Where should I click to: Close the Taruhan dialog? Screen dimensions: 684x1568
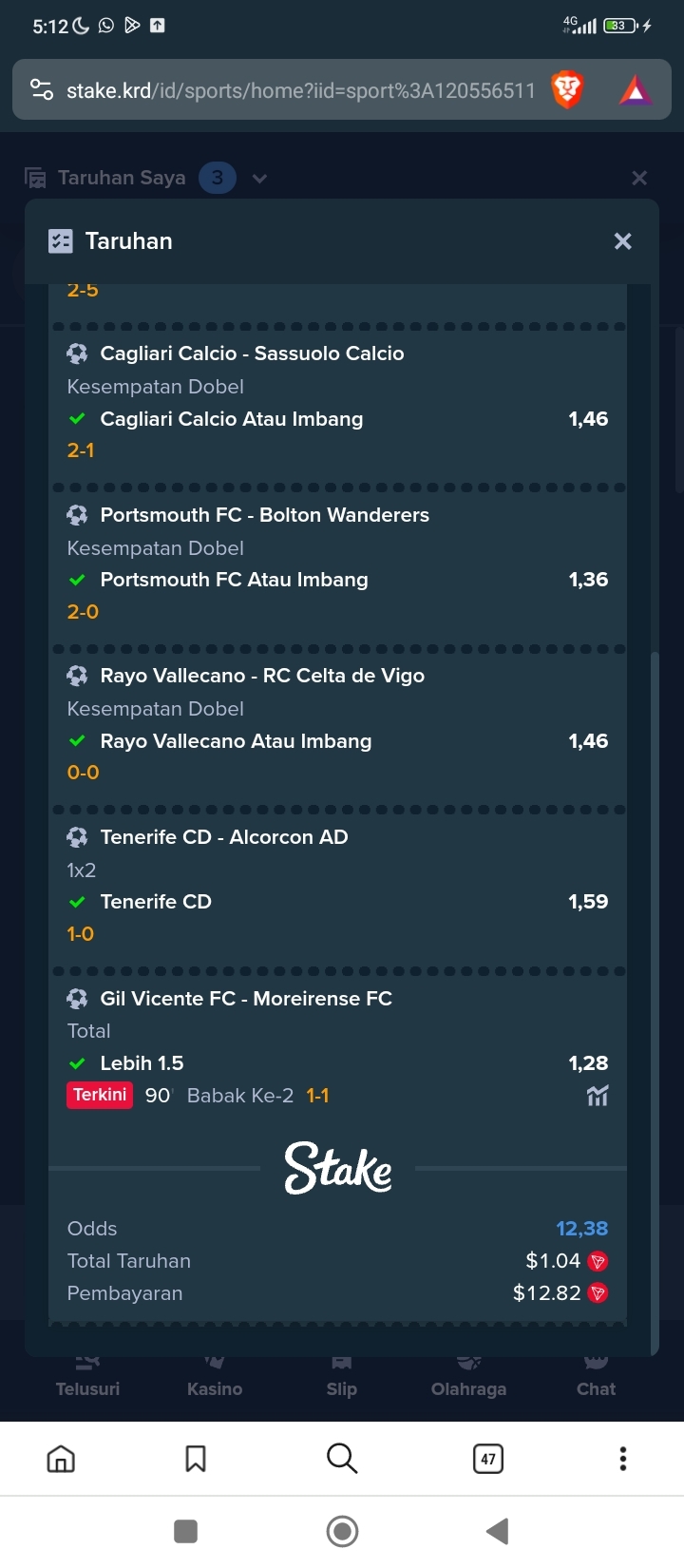point(622,241)
